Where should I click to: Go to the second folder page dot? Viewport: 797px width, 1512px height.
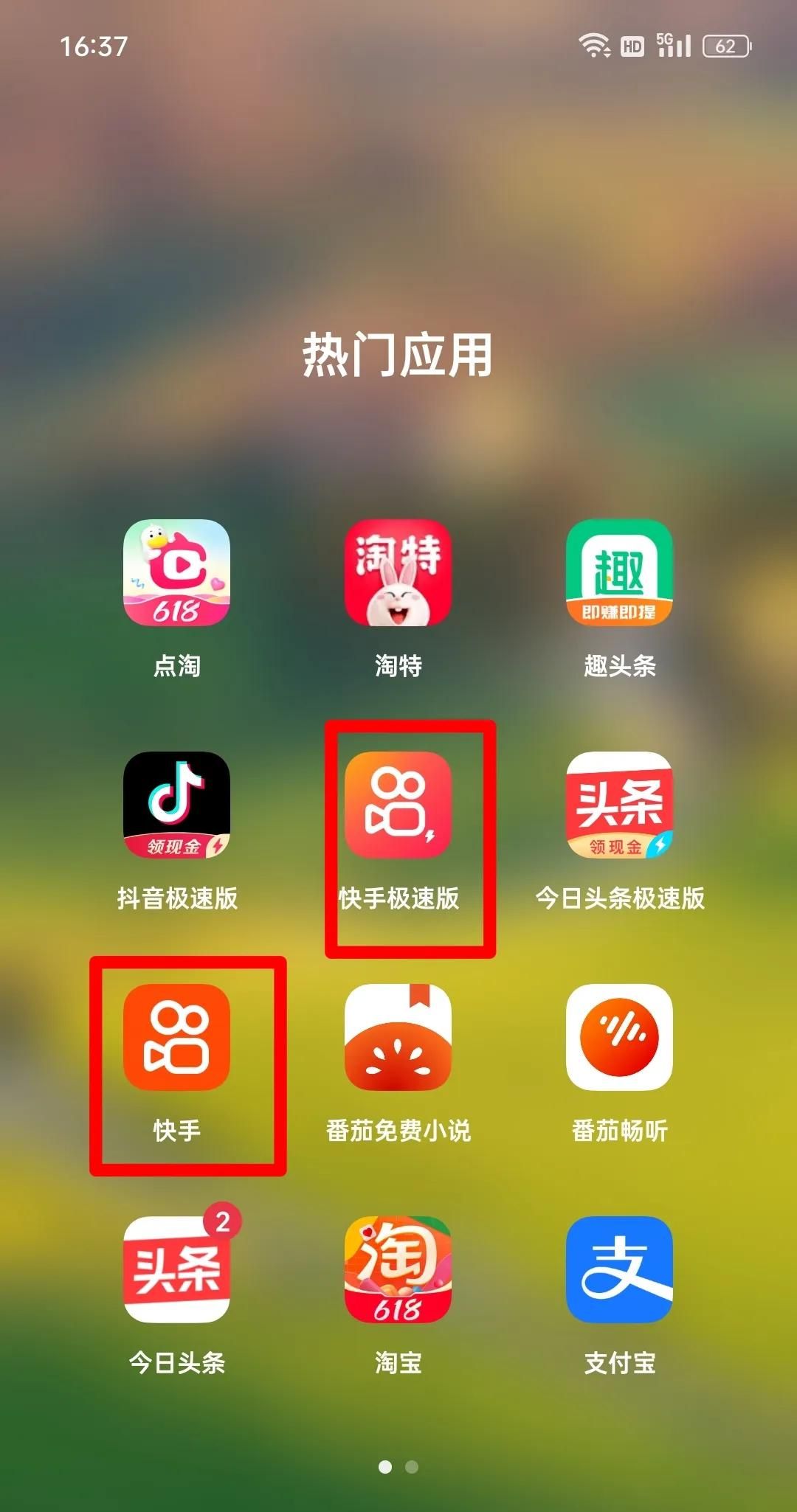(x=412, y=1467)
